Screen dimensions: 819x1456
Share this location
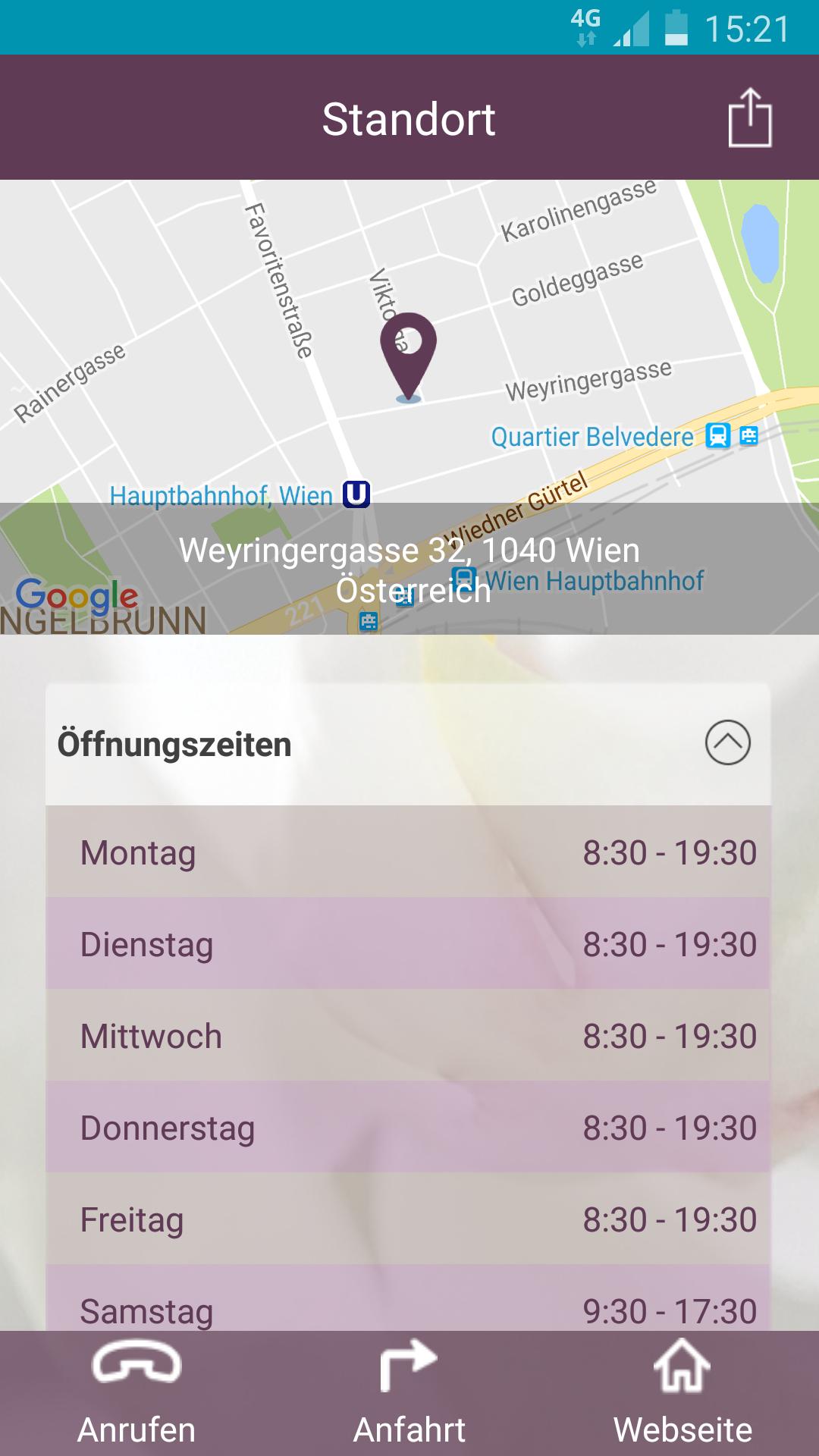pyautogui.click(x=749, y=118)
